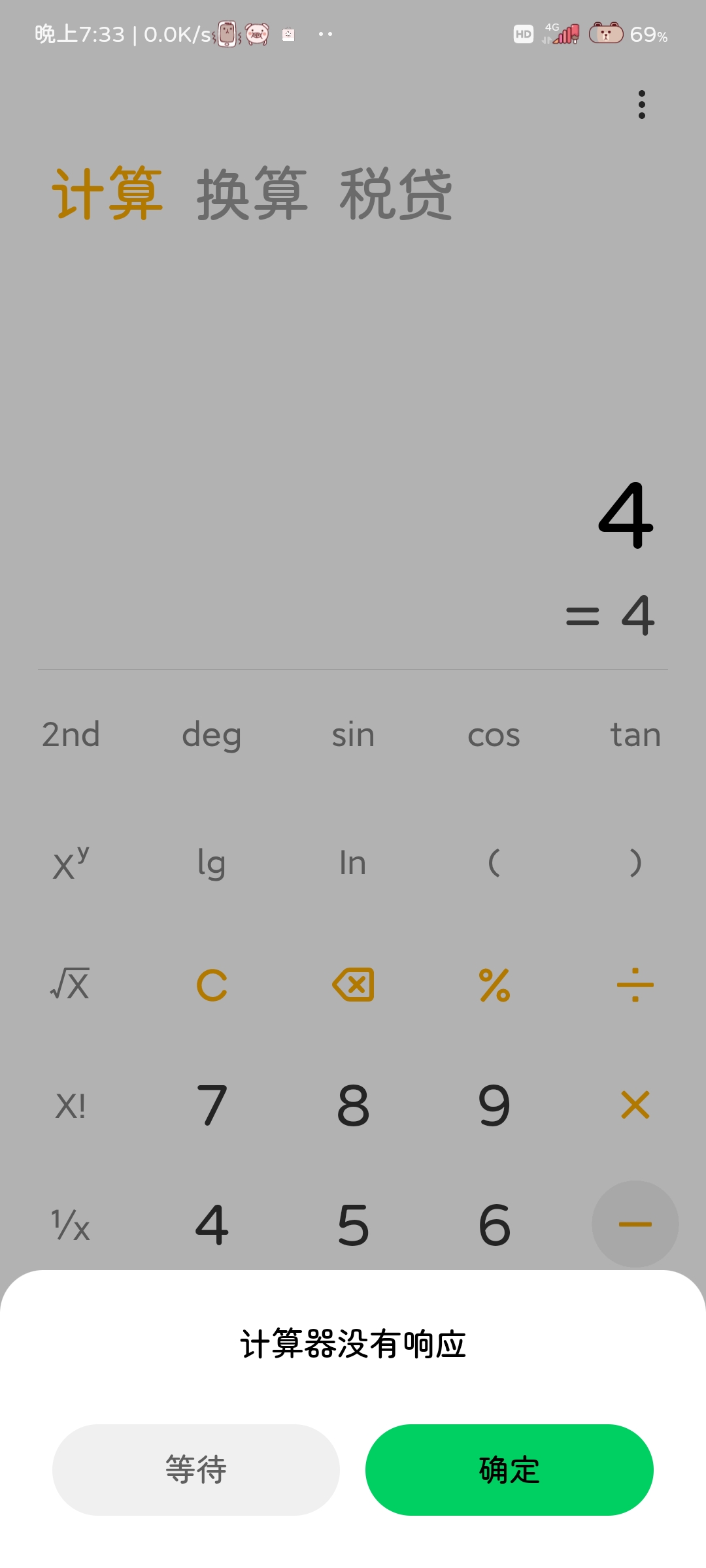Viewport: 706px width, 1568px height.
Task: Switch to the 换算 tab
Action: pos(252,194)
